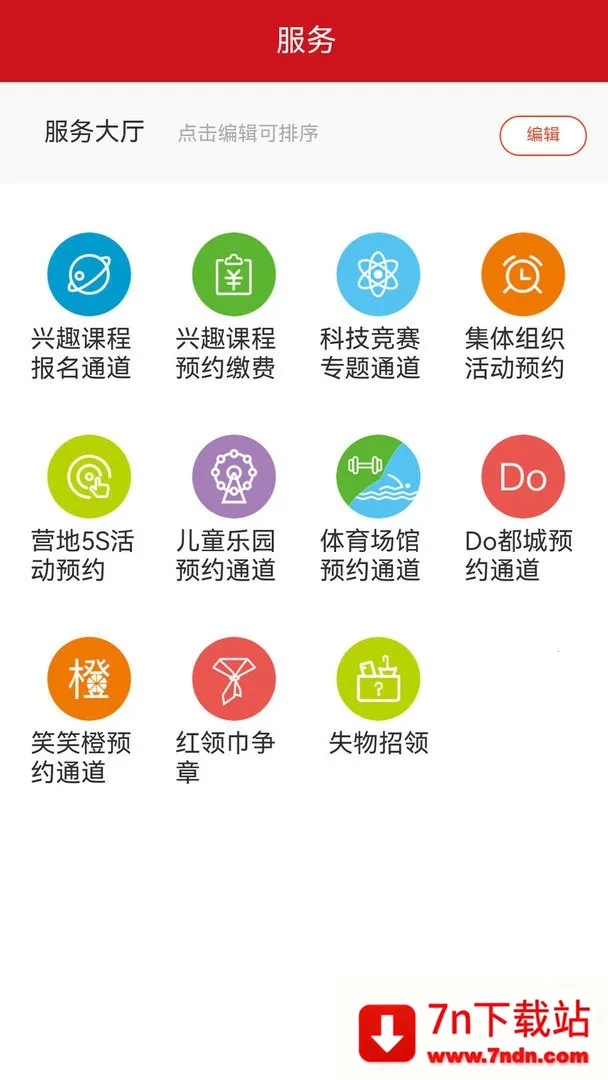Go to 体育场馆预约通道
608x1080 pixels.
coord(378,477)
